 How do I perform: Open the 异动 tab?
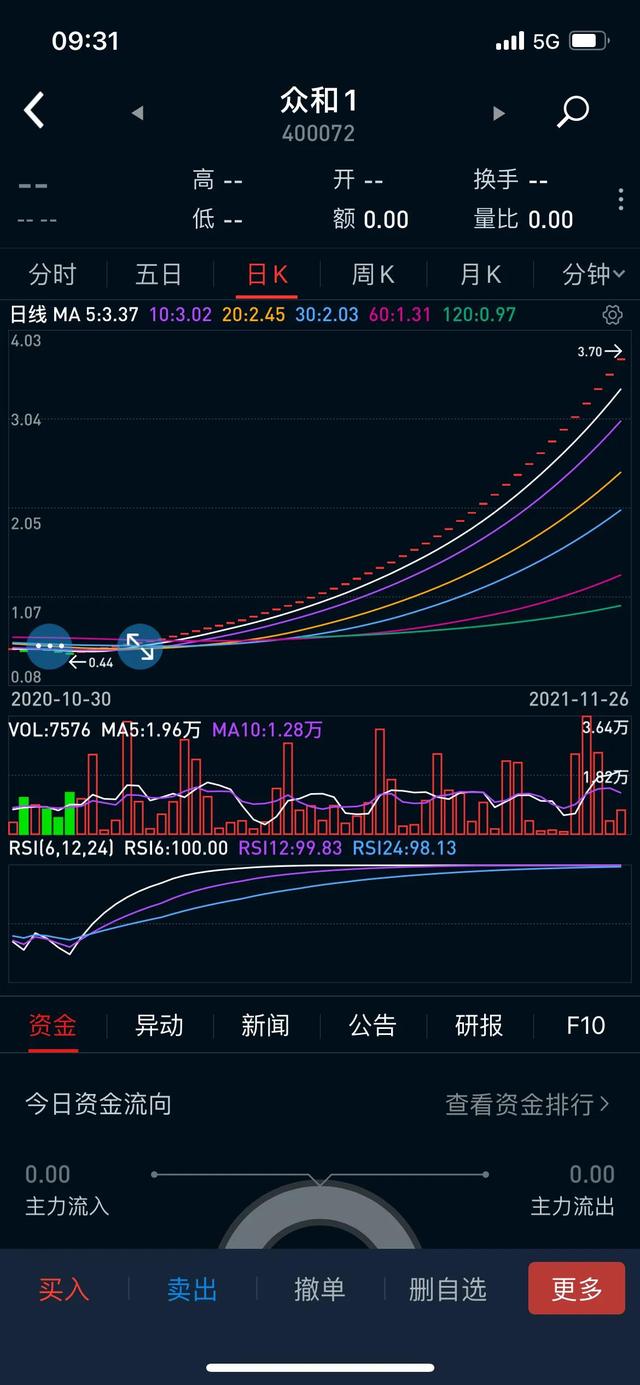point(159,1025)
